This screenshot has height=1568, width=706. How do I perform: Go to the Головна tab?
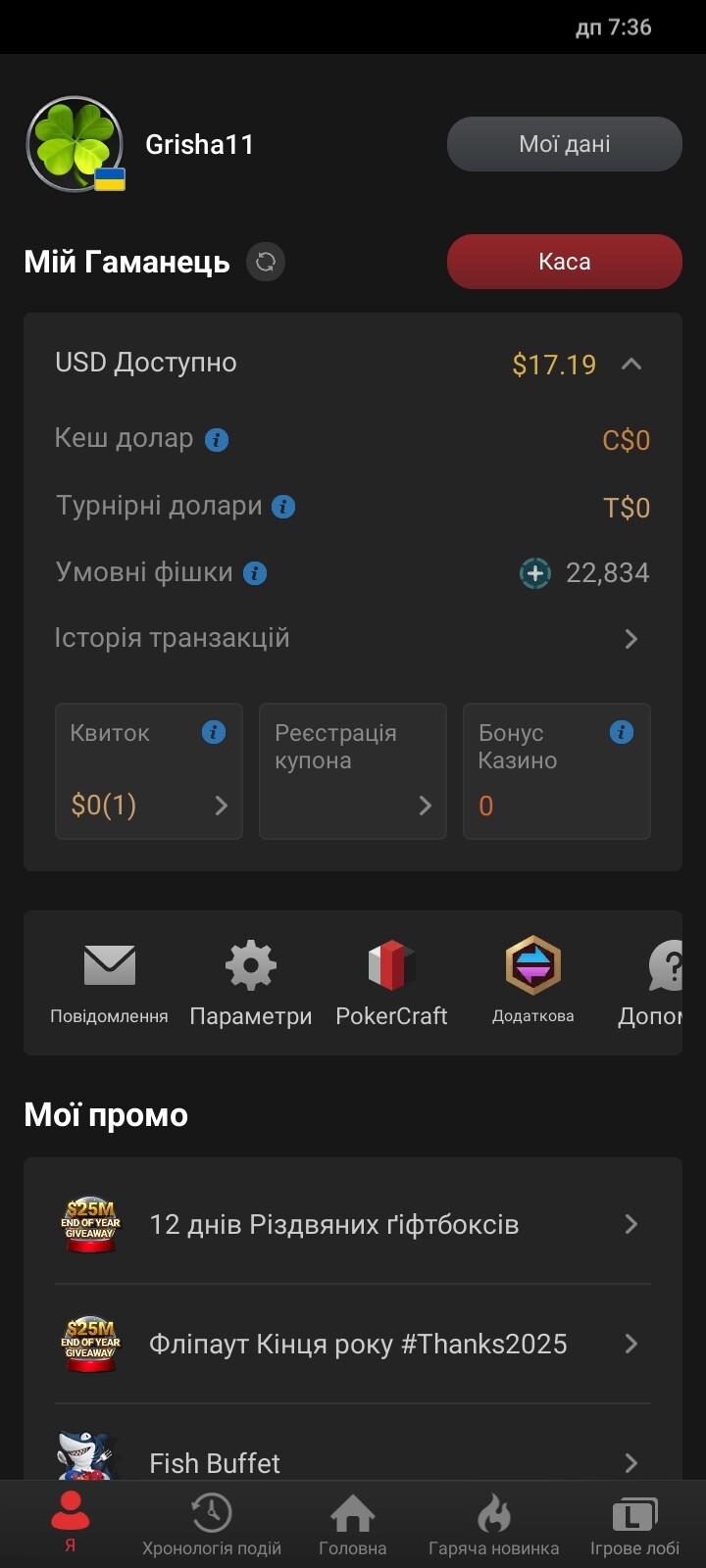[352, 1526]
